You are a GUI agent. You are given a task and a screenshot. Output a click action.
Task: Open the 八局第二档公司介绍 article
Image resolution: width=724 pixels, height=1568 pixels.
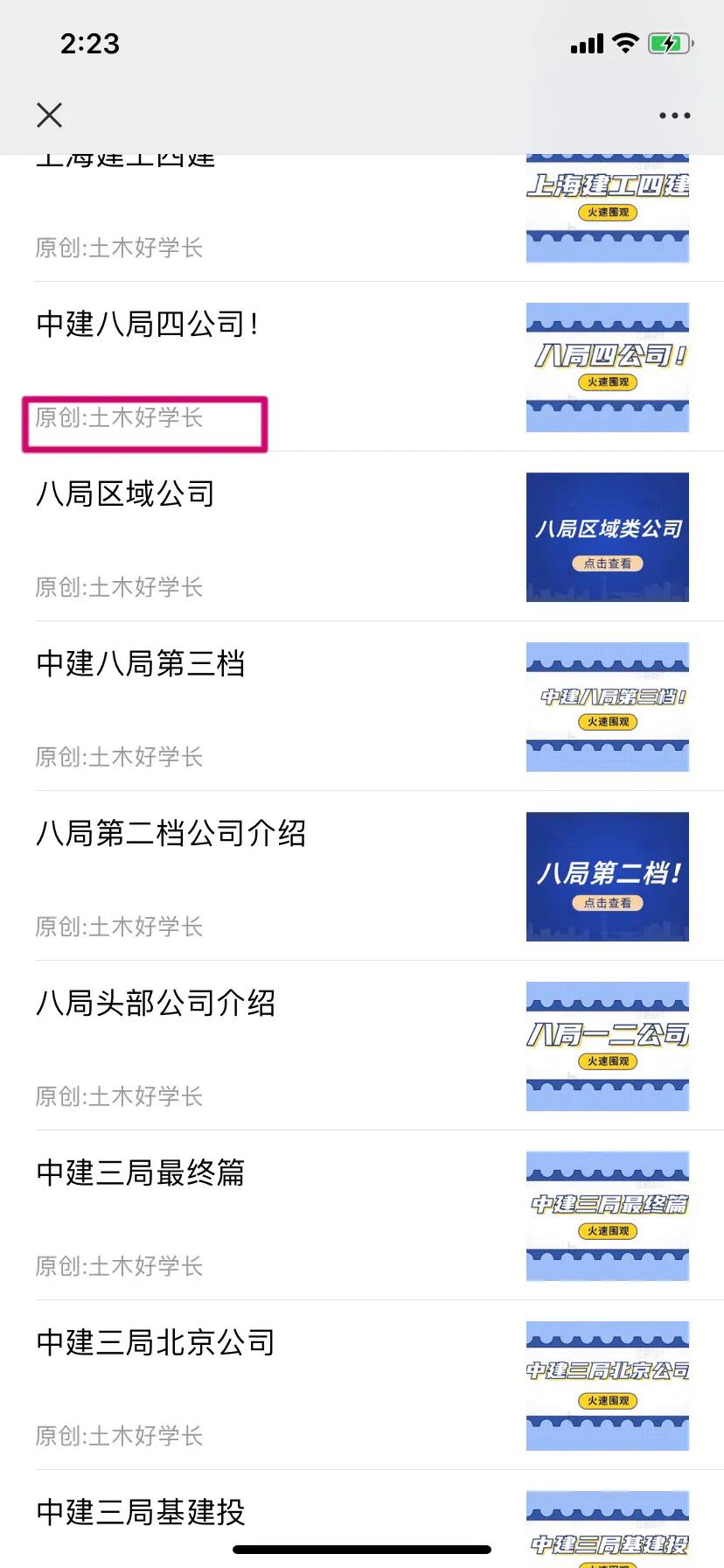point(171,834)
